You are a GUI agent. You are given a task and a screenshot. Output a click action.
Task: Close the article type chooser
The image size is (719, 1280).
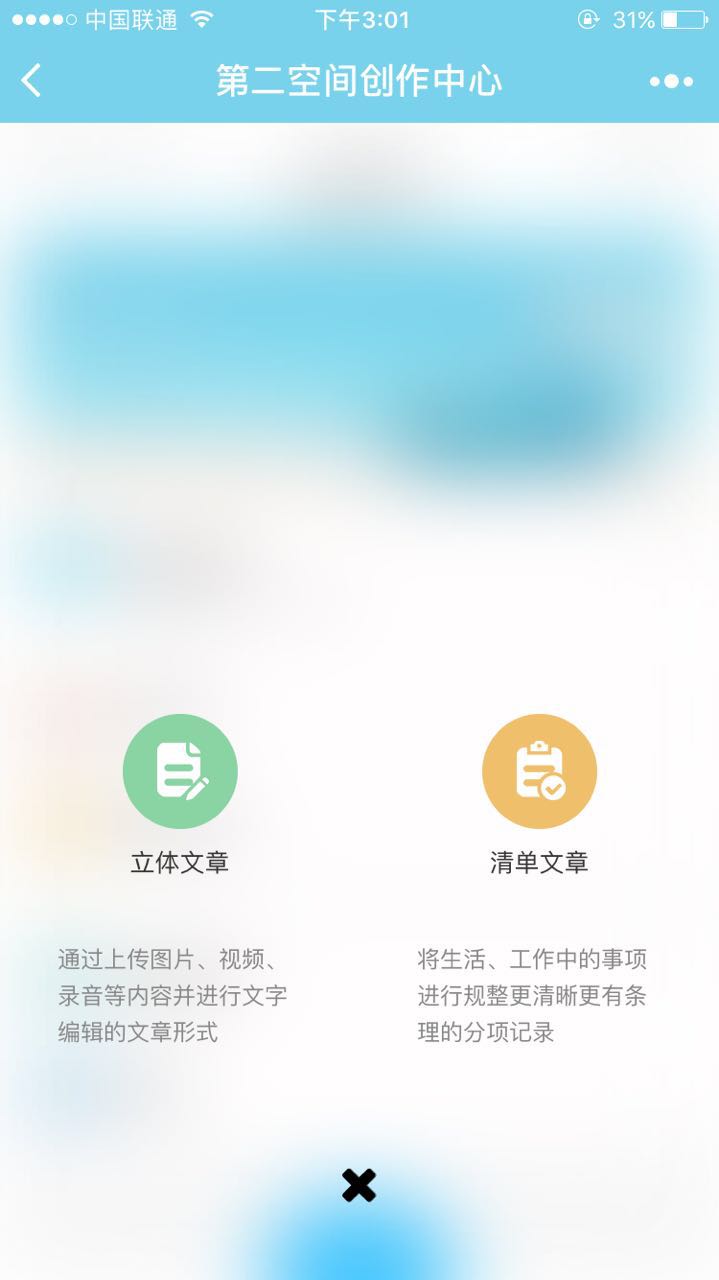(359, 1185)
